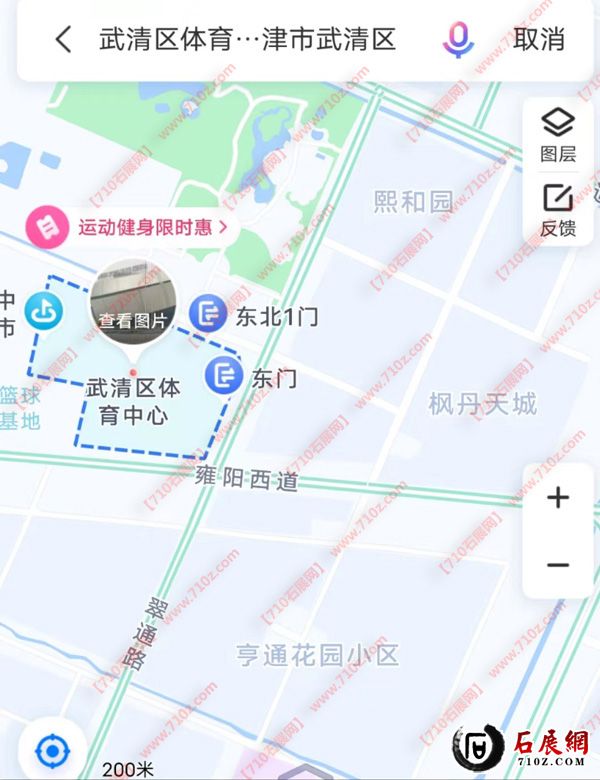
Task: Recenter the map on my location
Action: coord(49,750)
